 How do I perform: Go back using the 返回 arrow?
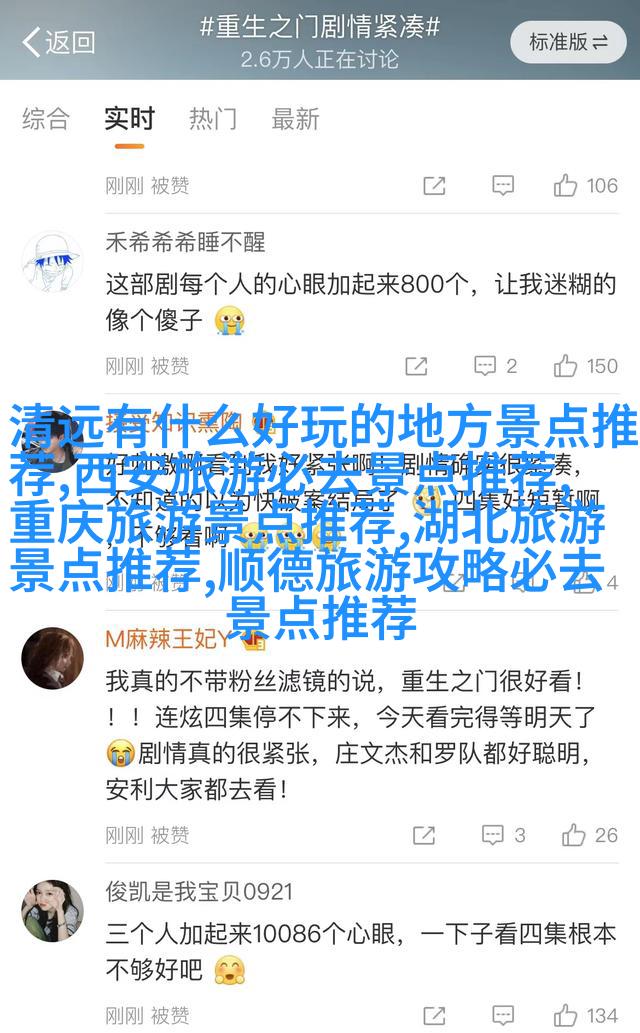(58, 41)
